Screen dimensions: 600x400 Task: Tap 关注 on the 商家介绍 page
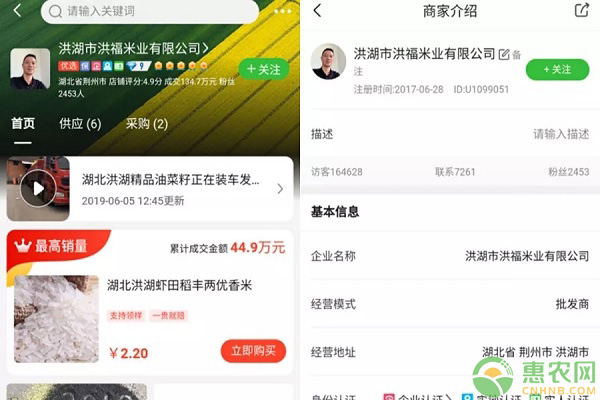[556, 69]
